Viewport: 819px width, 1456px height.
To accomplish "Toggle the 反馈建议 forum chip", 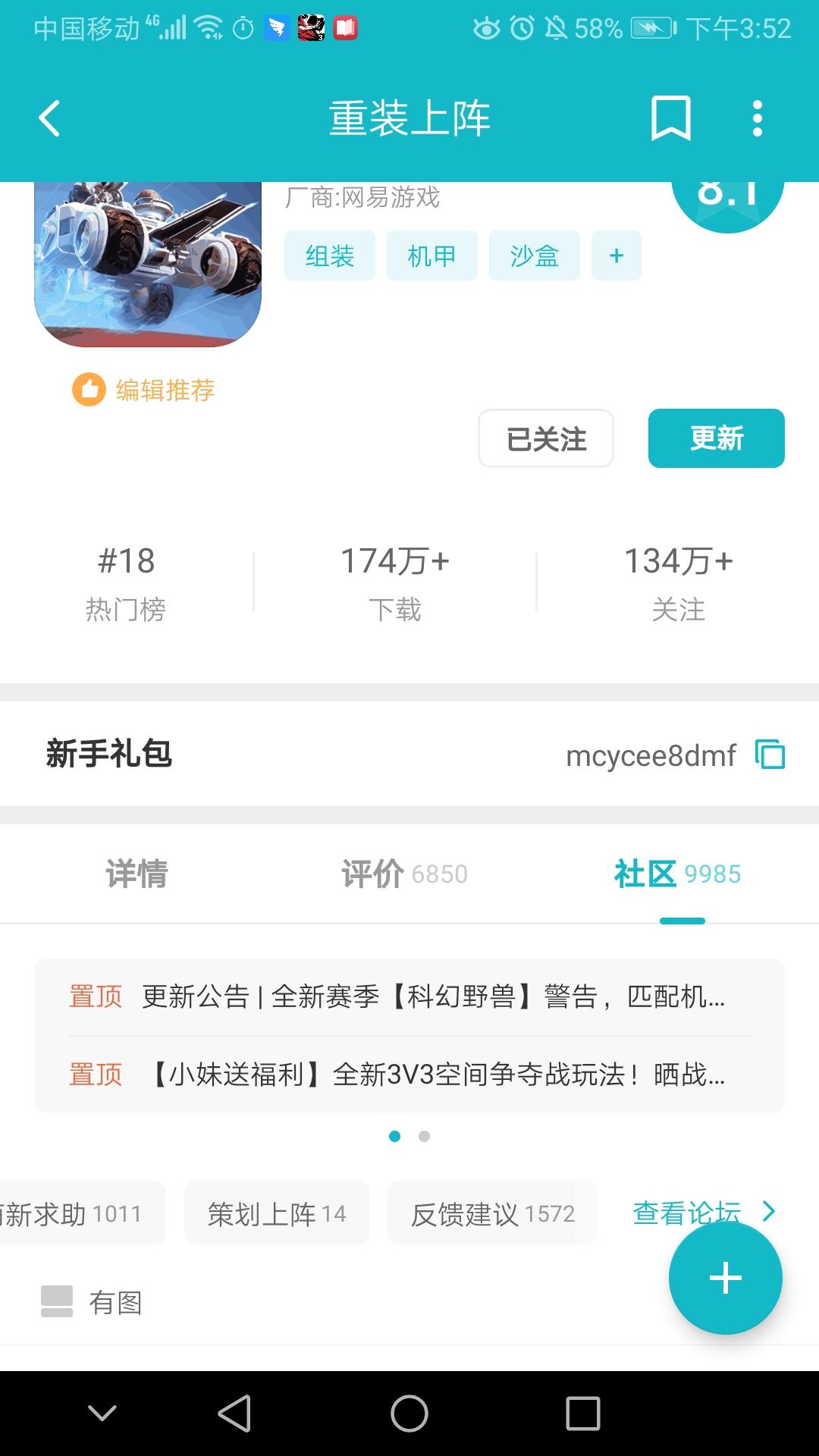I will pos(492,1213).
